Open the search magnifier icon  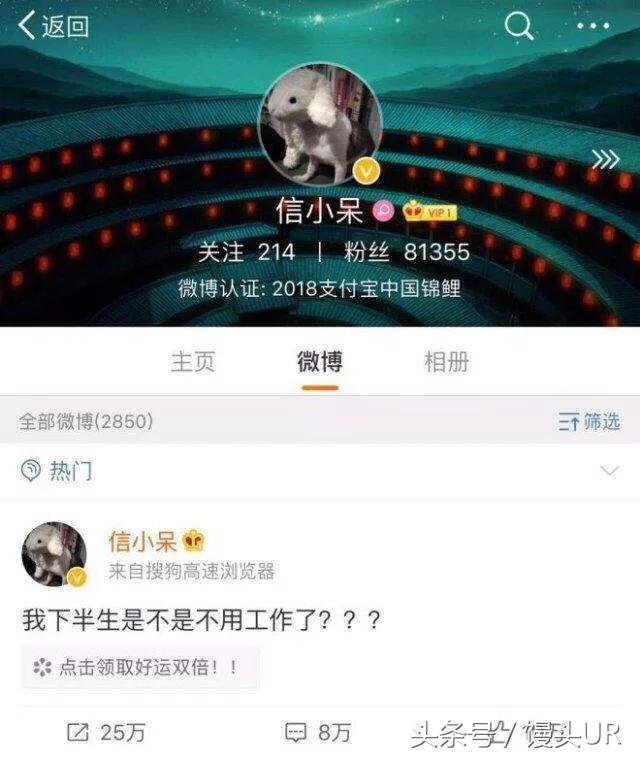tap(518, 26)
